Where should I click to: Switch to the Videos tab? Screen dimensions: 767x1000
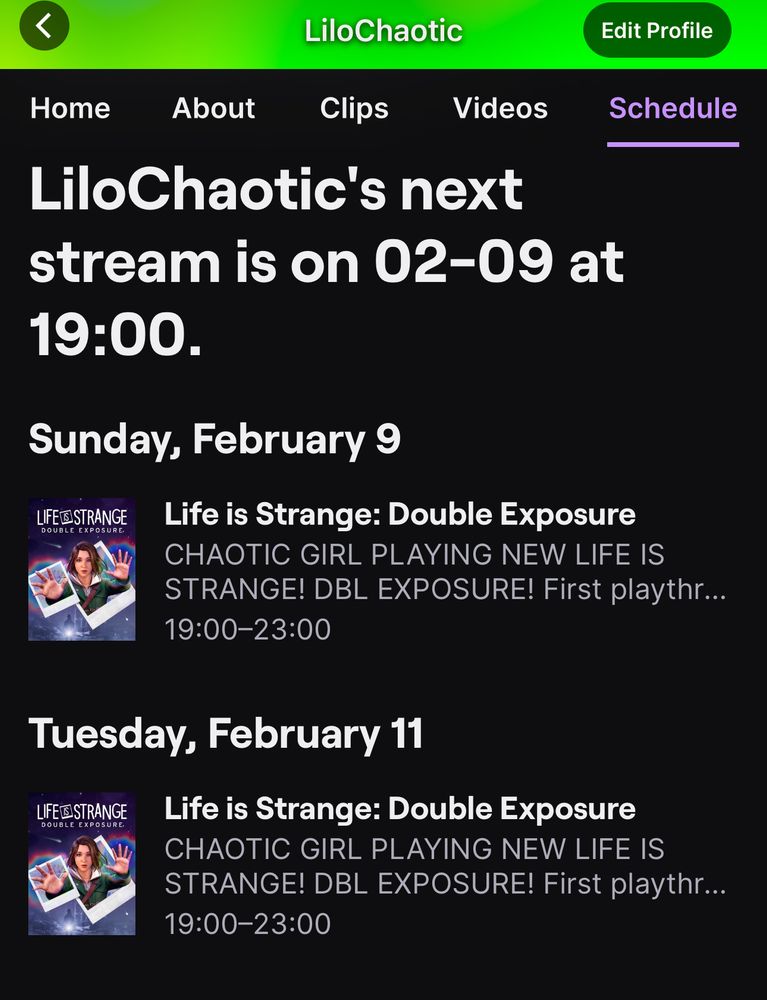pos(500,108)
